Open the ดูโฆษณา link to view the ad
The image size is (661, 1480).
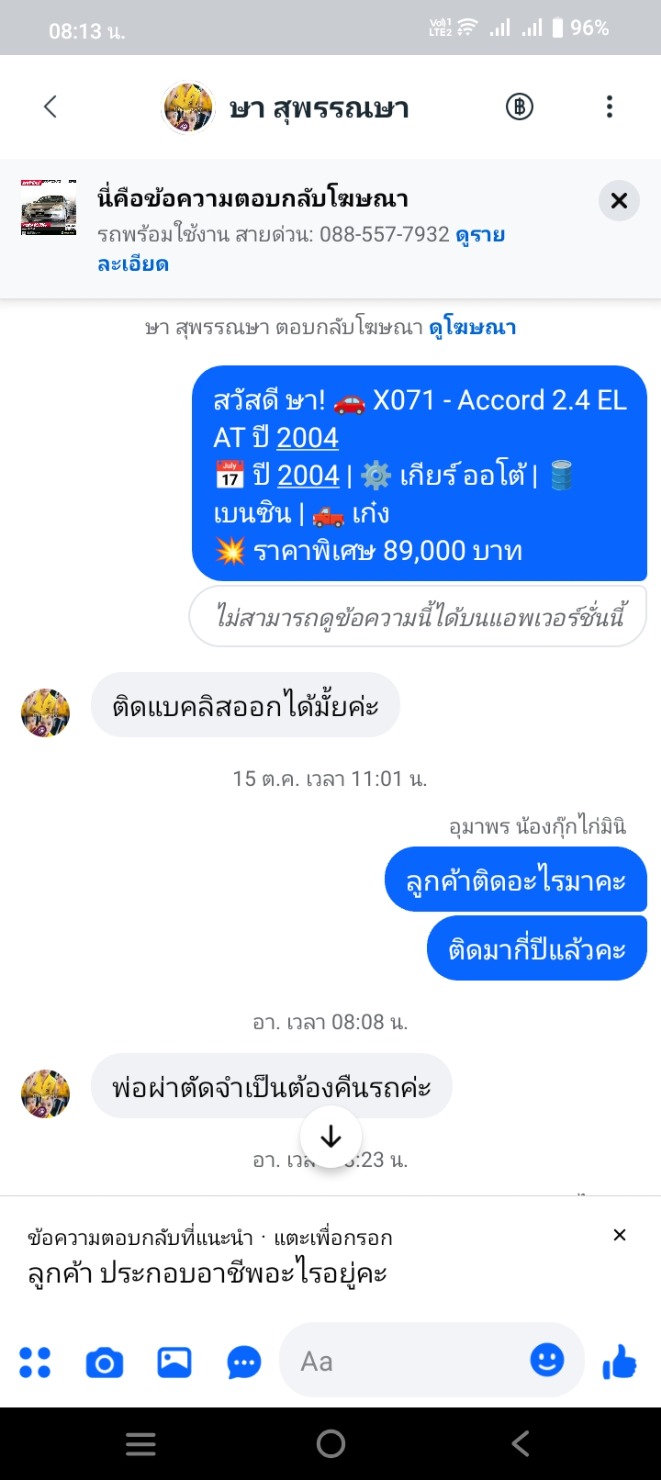(x=472, y=327)
